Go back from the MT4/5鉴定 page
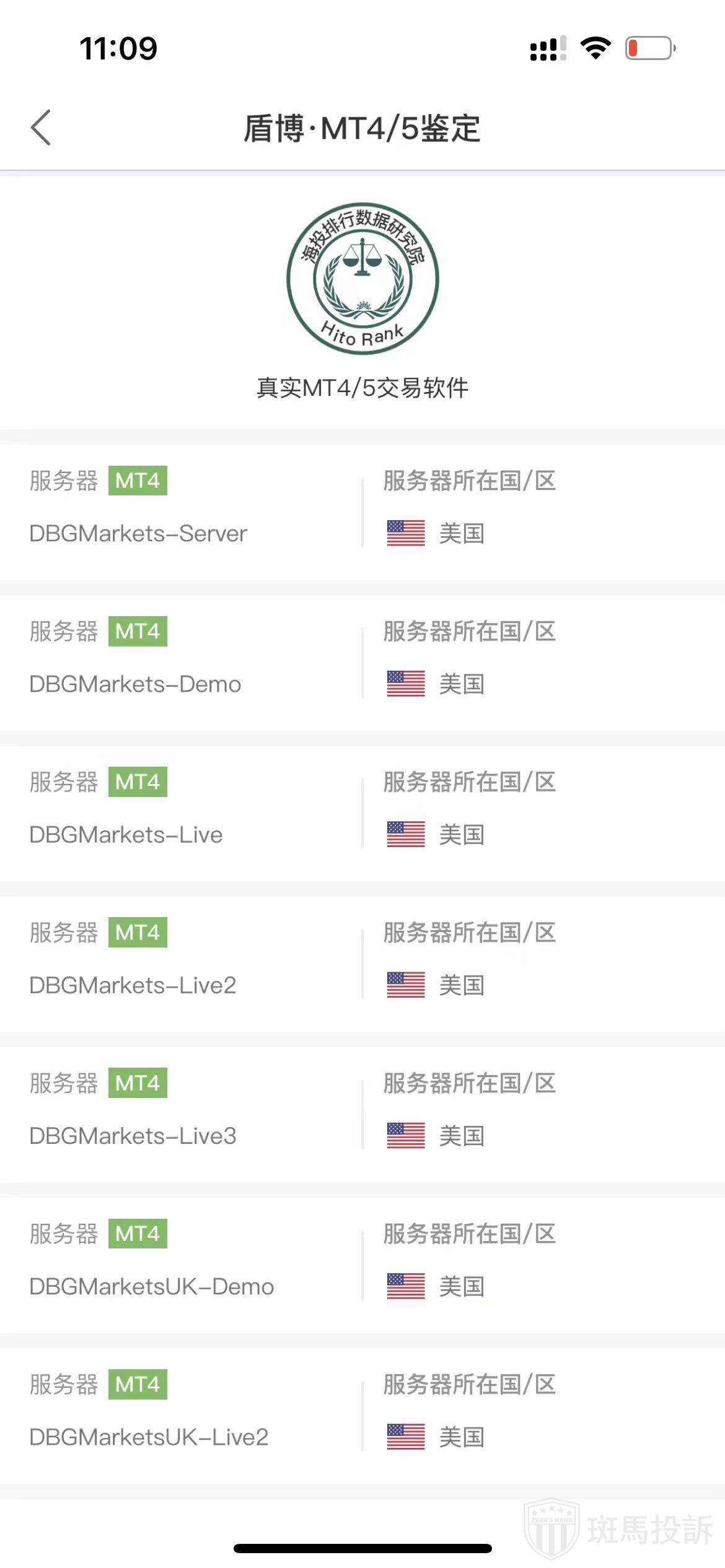 click(41, 128)
